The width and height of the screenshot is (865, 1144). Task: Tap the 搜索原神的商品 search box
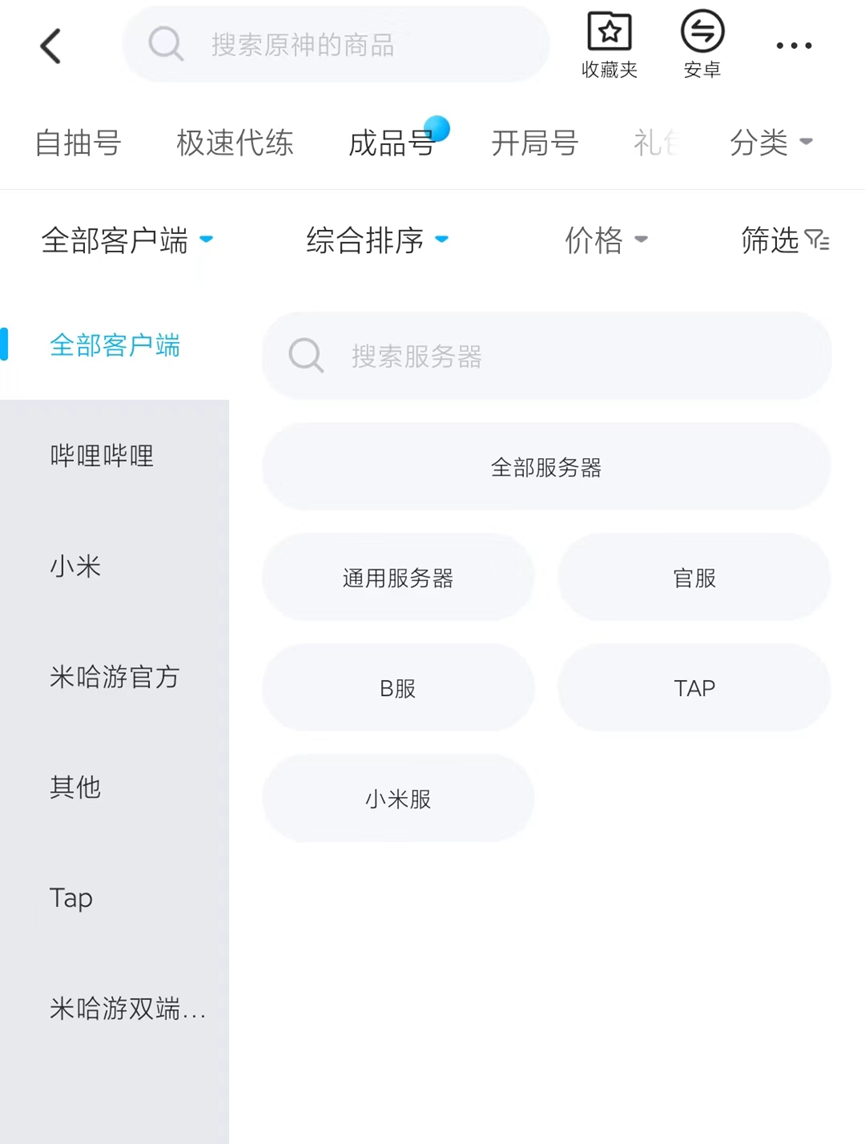336,45
